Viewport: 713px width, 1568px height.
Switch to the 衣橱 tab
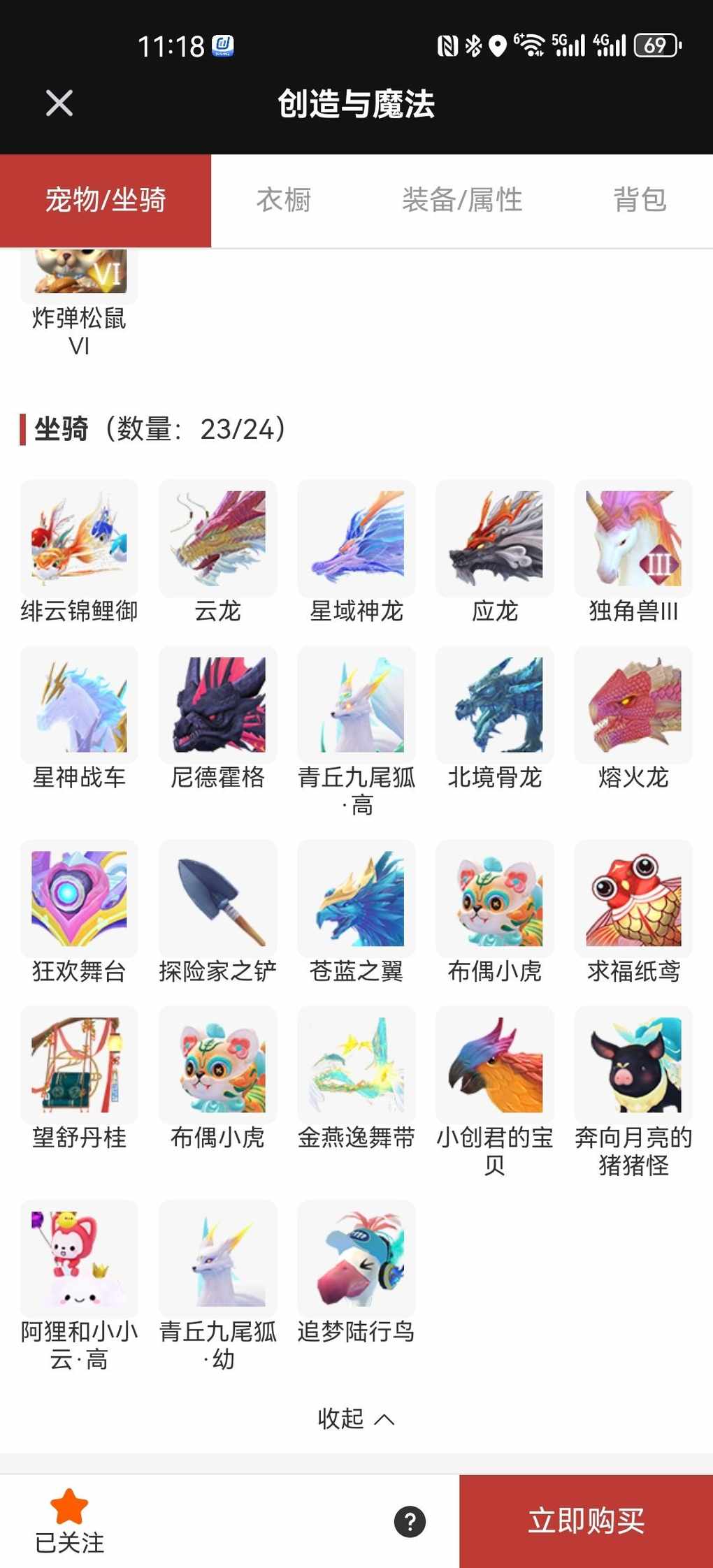tap(284, 200)
